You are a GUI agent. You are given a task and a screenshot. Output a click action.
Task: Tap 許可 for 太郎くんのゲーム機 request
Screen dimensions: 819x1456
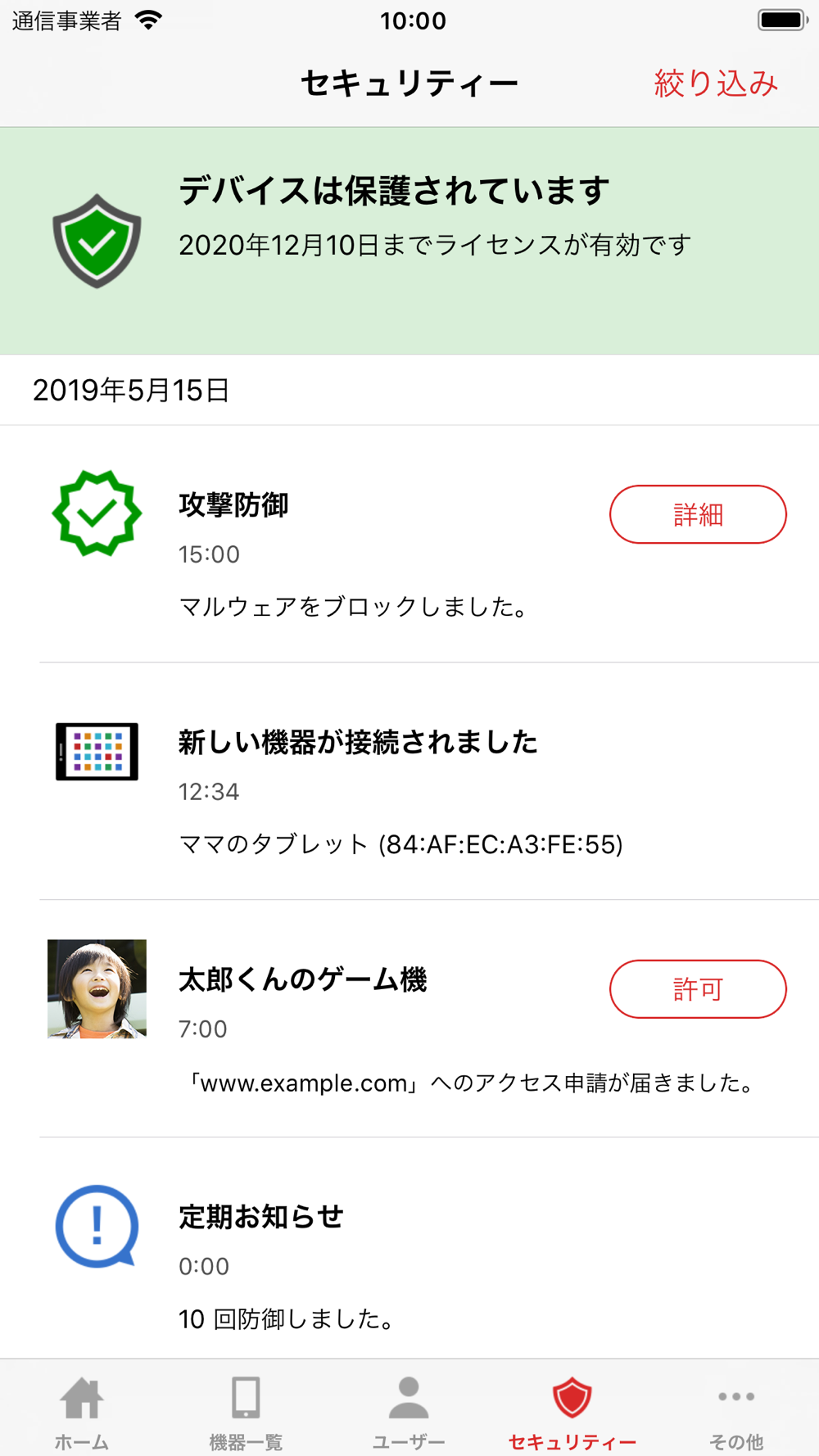click(x=698, y=989)
